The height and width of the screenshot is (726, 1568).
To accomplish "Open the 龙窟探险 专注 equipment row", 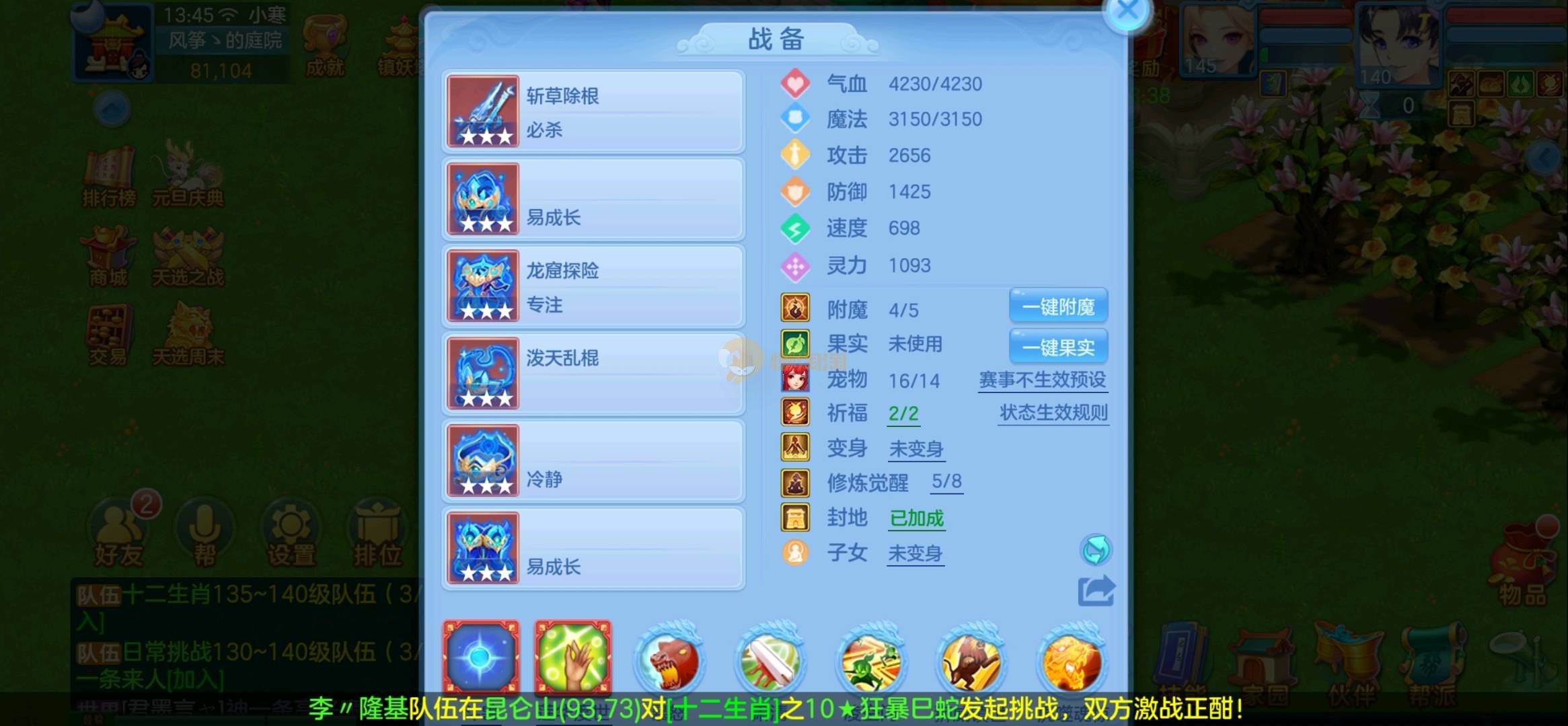I will [593, 286].
